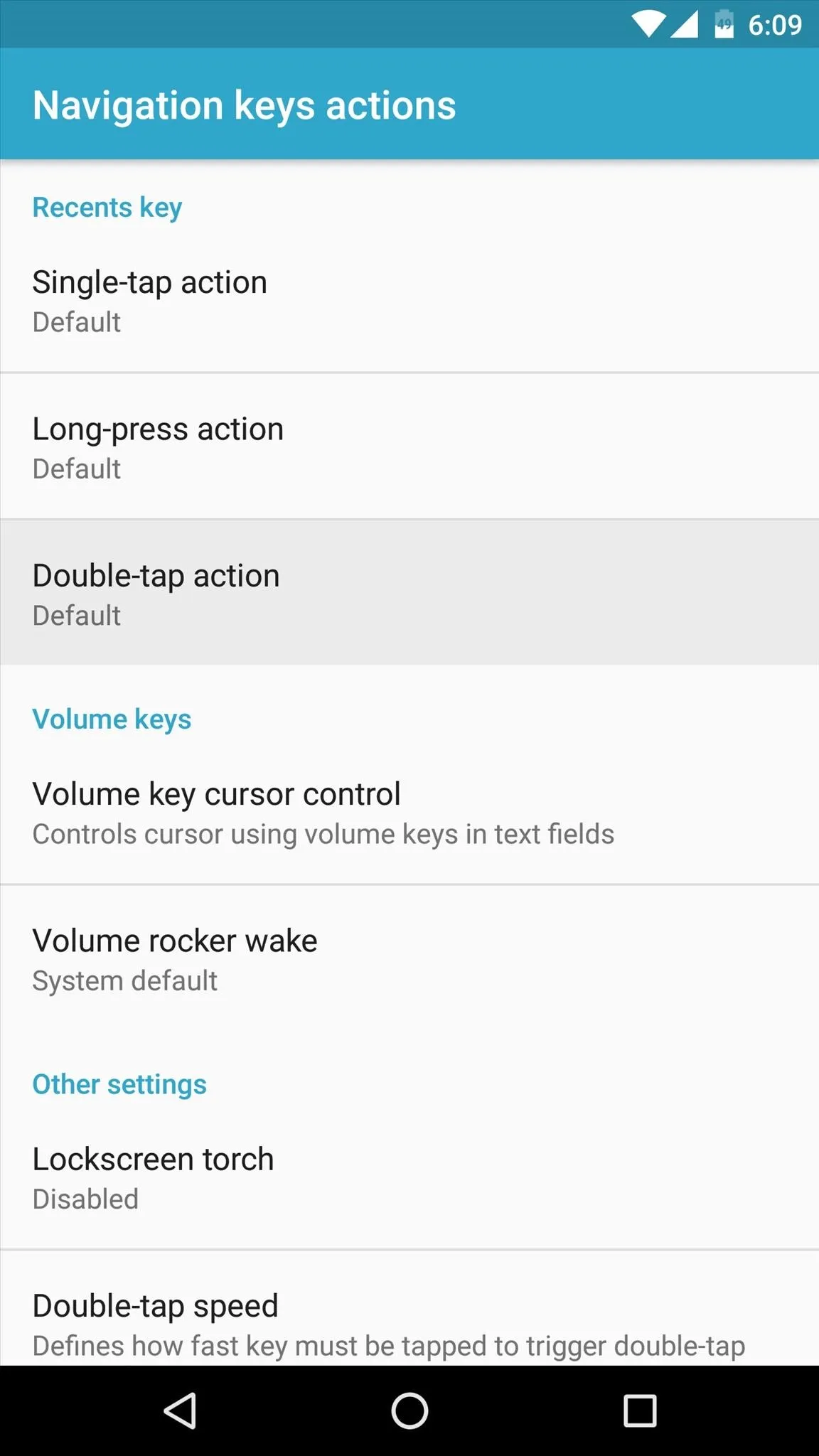The height and width of the screenshot is (1456, 819).
Task: Open Long-press action setting
Action: (x=409, y=446)
